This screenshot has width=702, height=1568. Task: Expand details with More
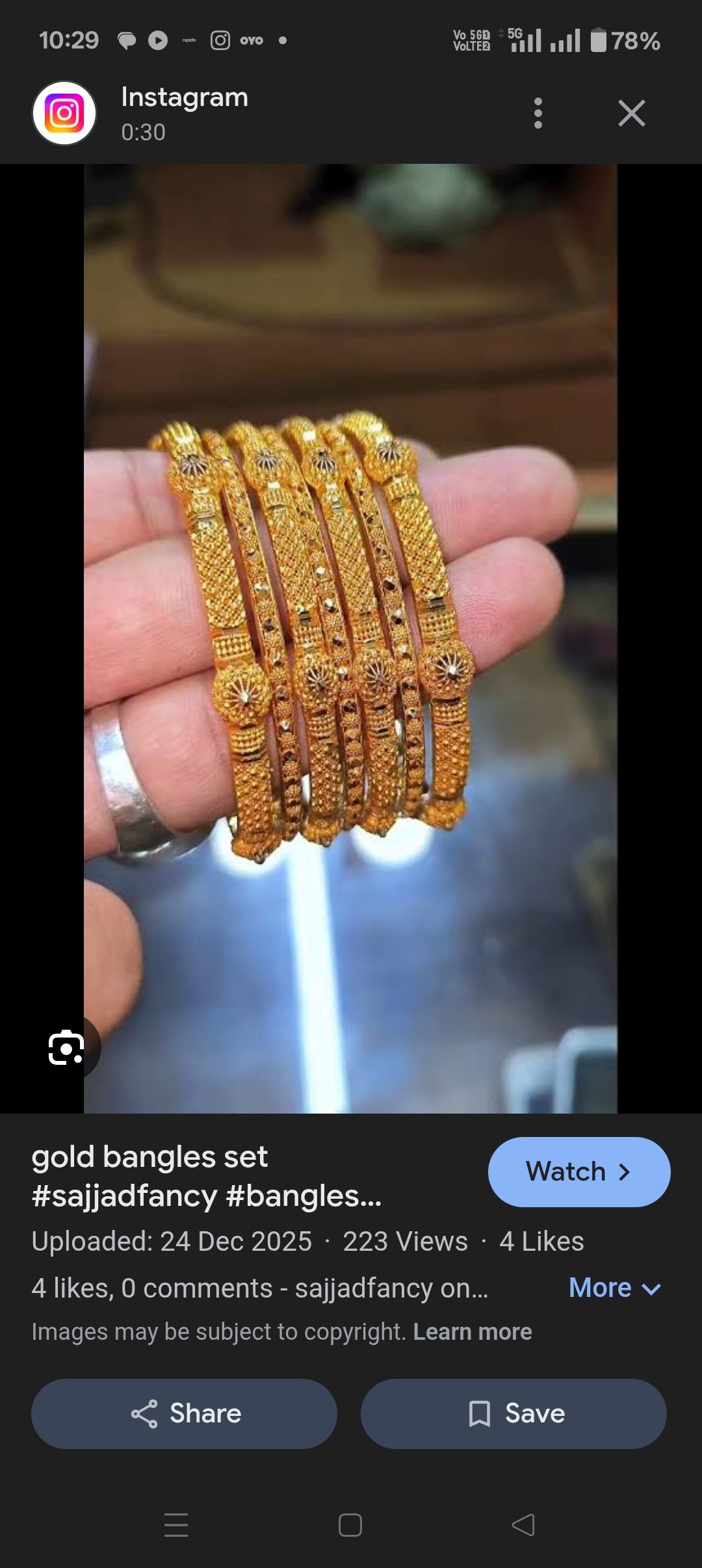click(x=614, y=1288)
